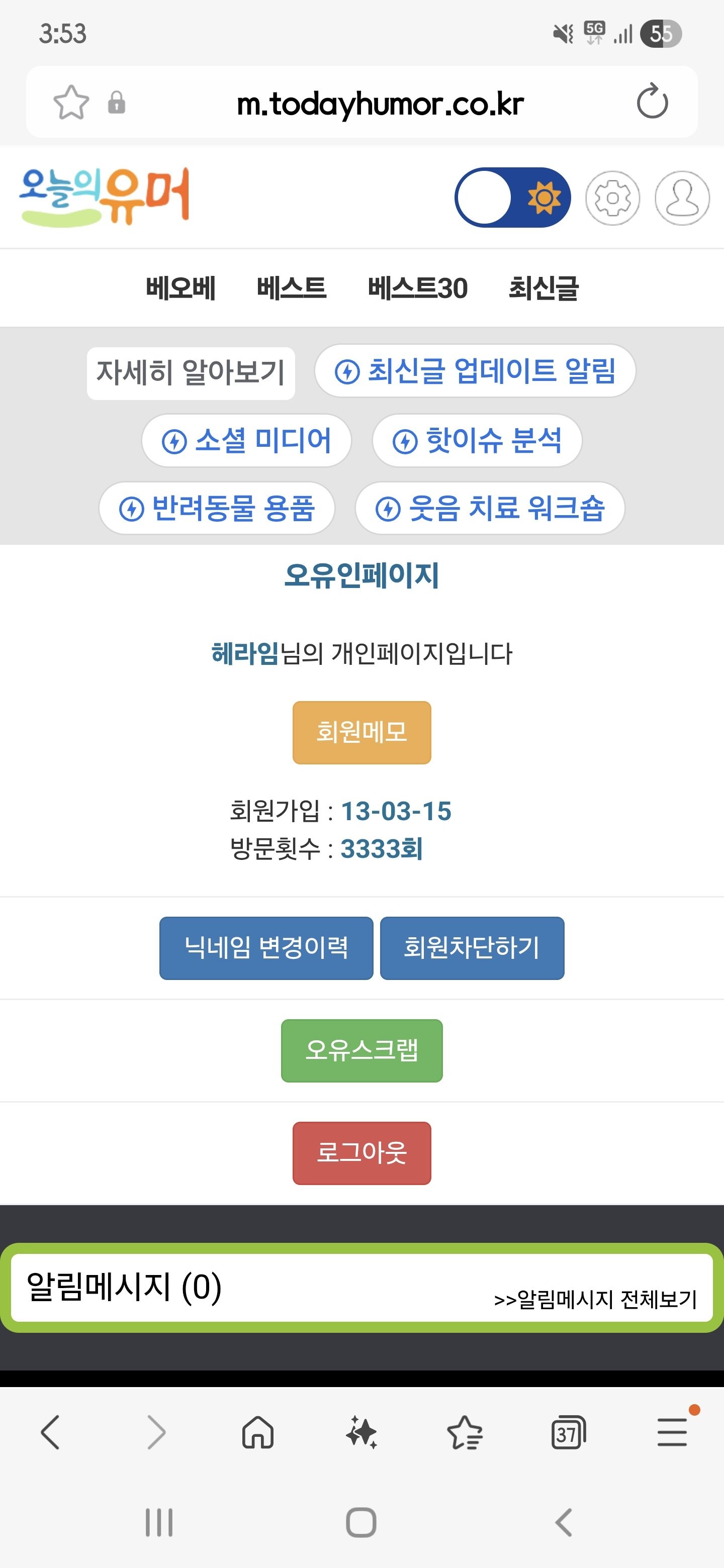Switch to the 최신글 tab

pos(543,288)
